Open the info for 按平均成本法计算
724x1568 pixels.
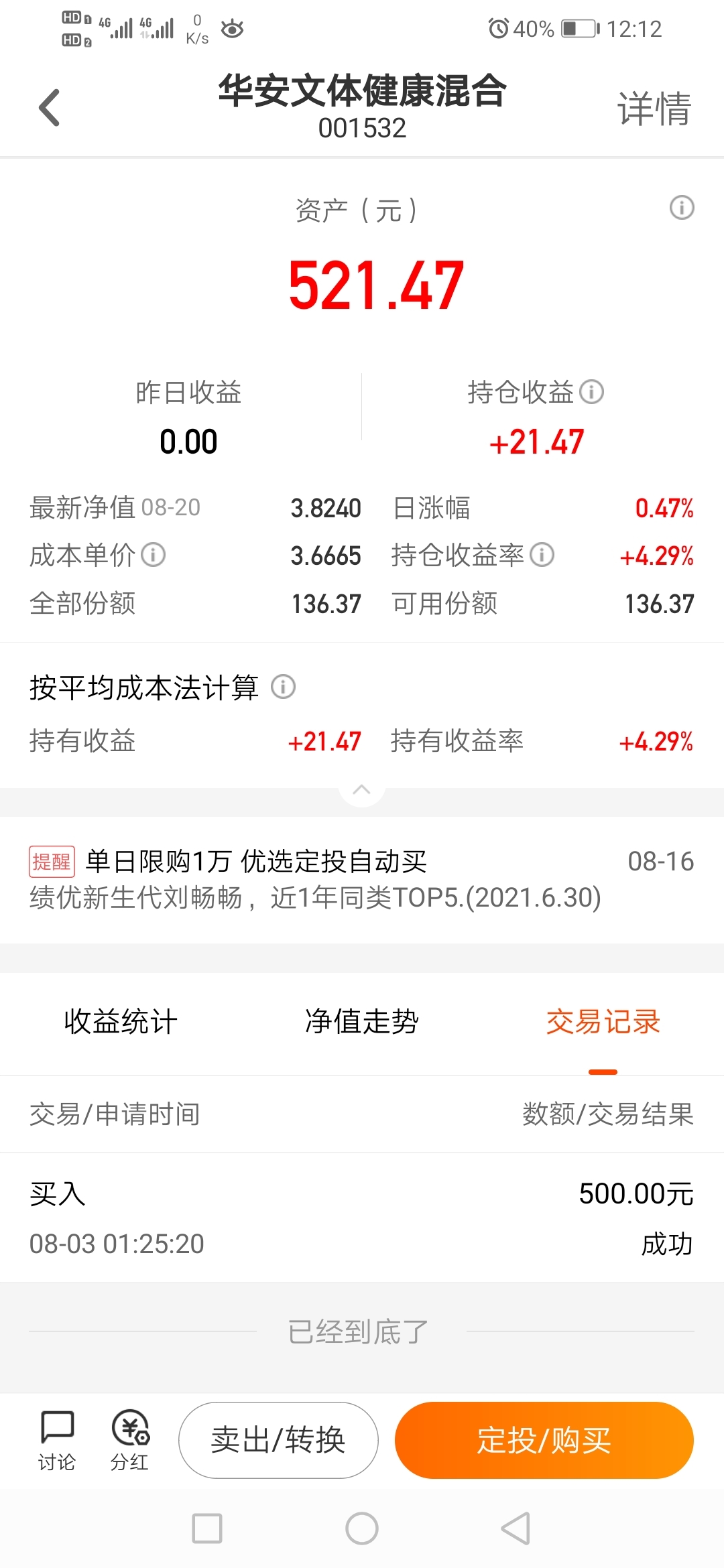click(x=283, y=687)
